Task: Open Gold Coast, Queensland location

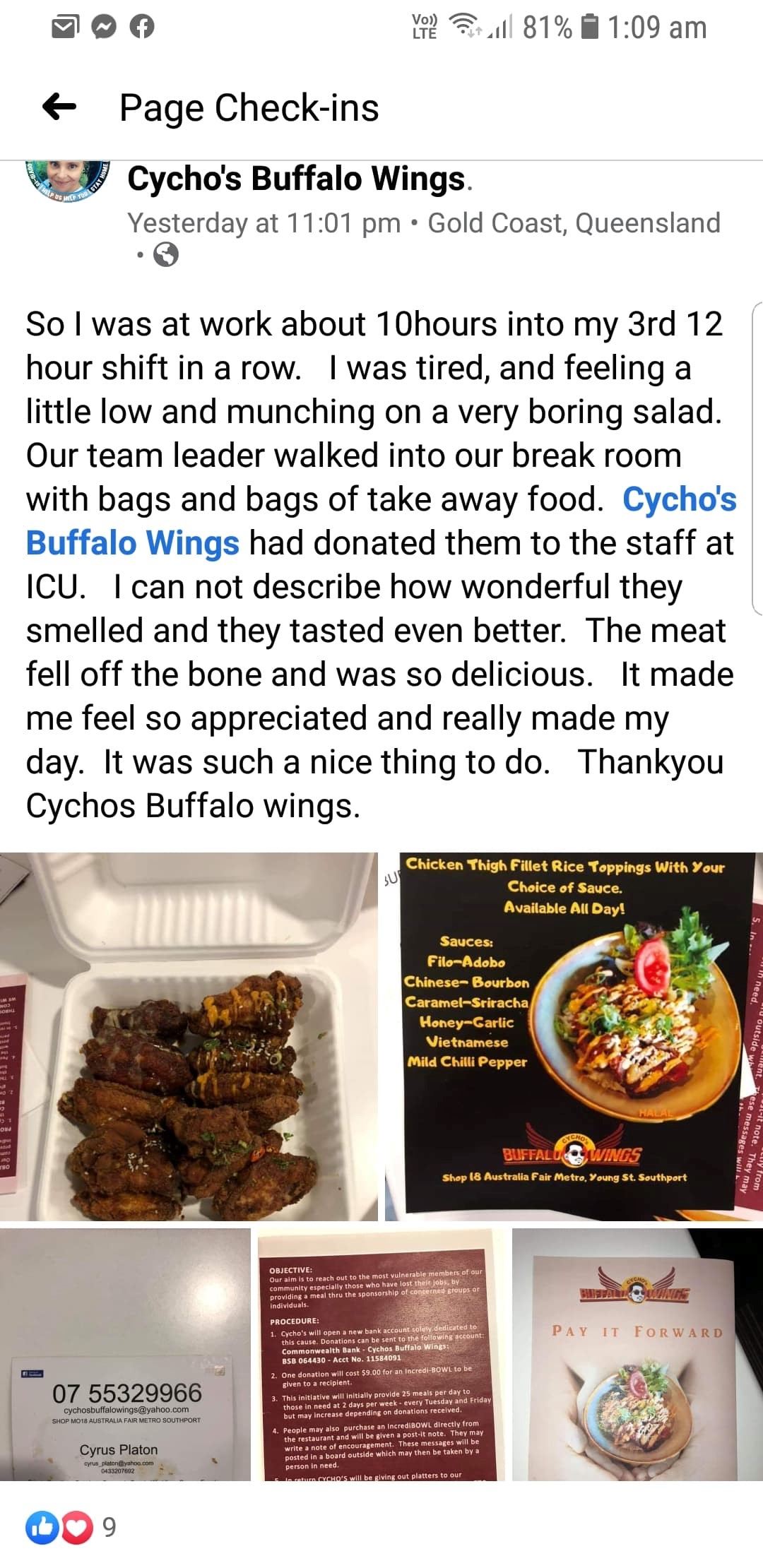Action: click(x=574, y=223)
